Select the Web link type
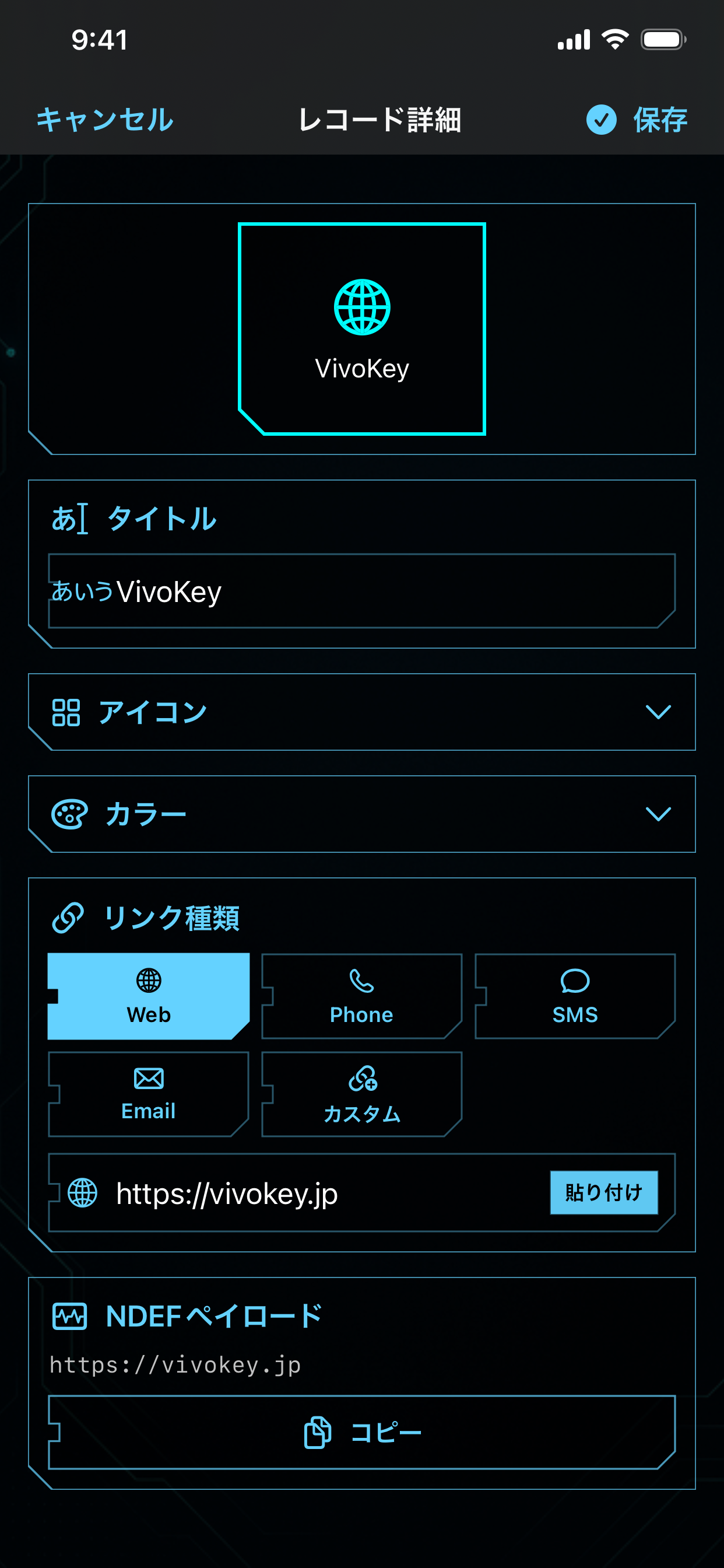724x1568 pixels. [148, 994]
